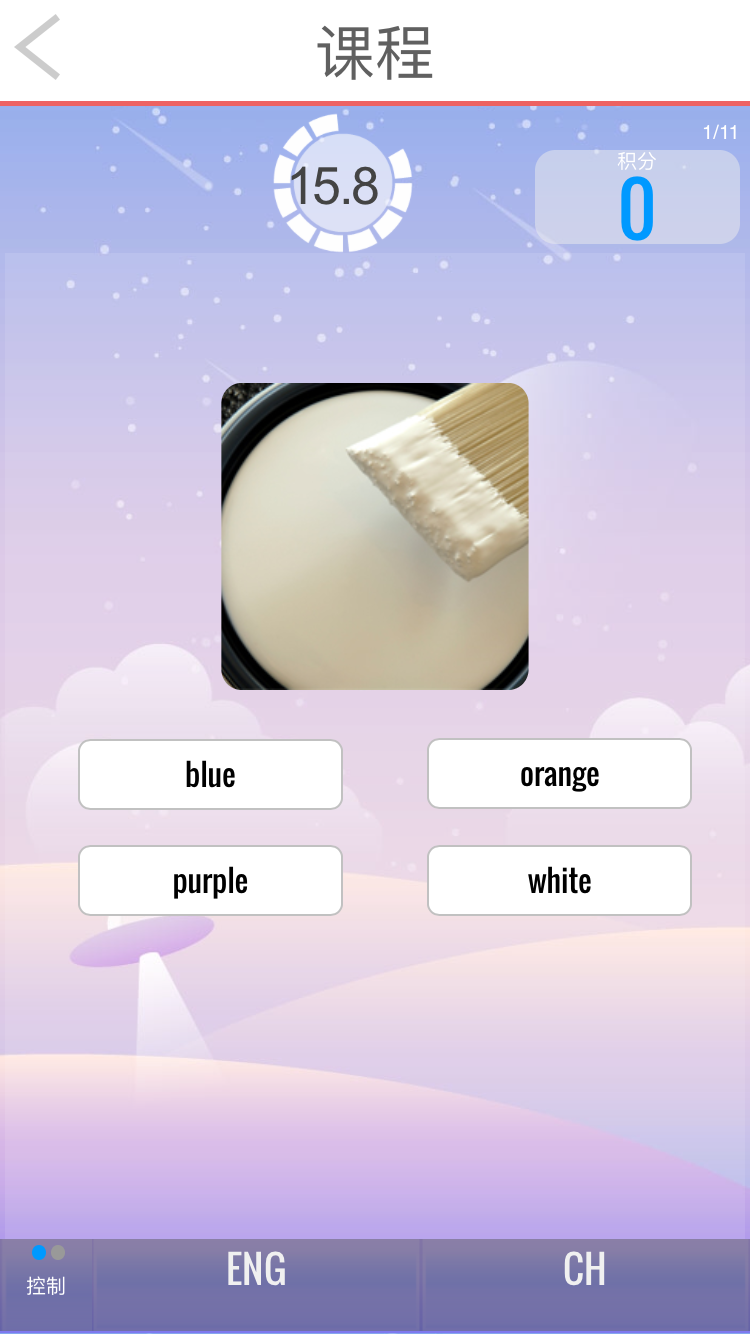This screenshot has height=1334, width=750.
Task: Select the "white" answer option
Action: pyautogui.click(x=559, y=880)
